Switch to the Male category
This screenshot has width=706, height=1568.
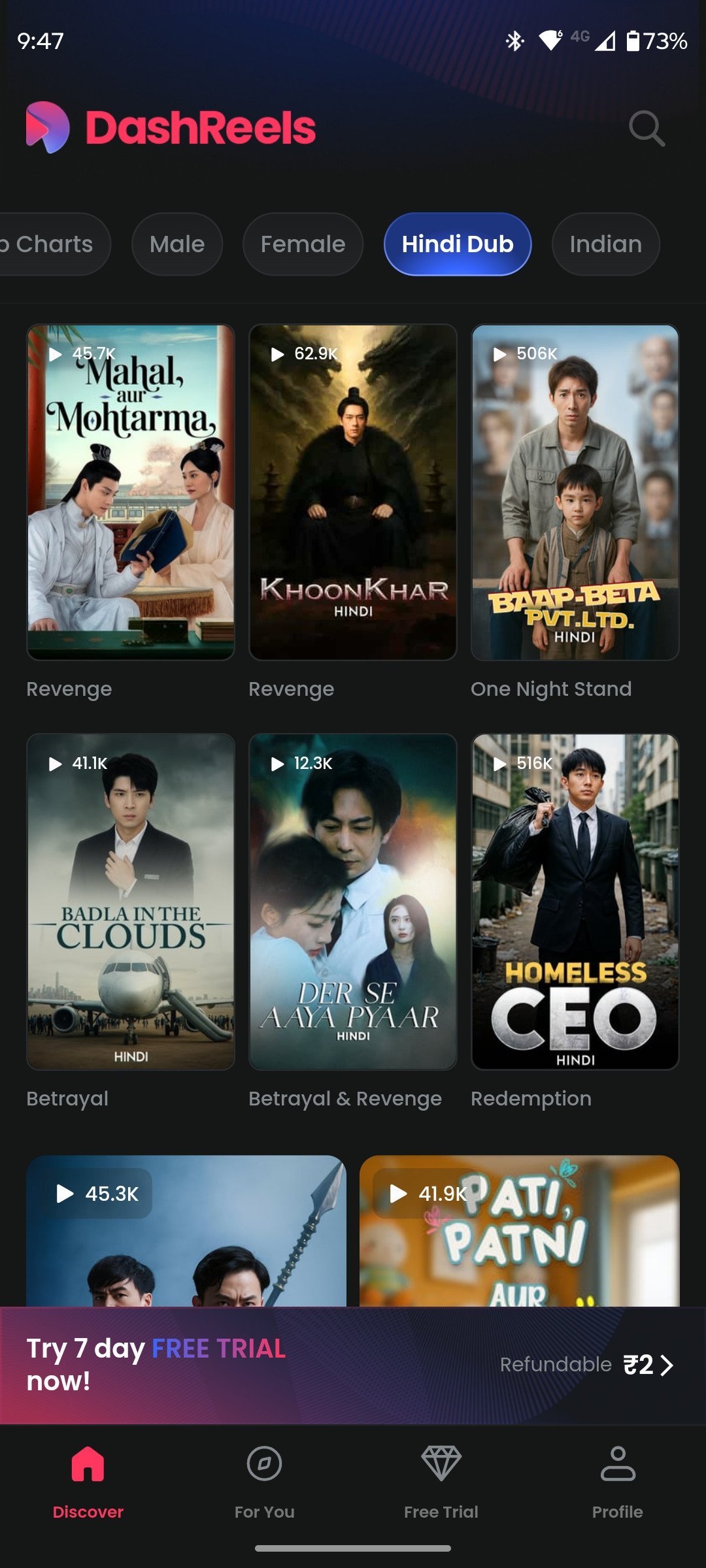(x=177, y=244)
